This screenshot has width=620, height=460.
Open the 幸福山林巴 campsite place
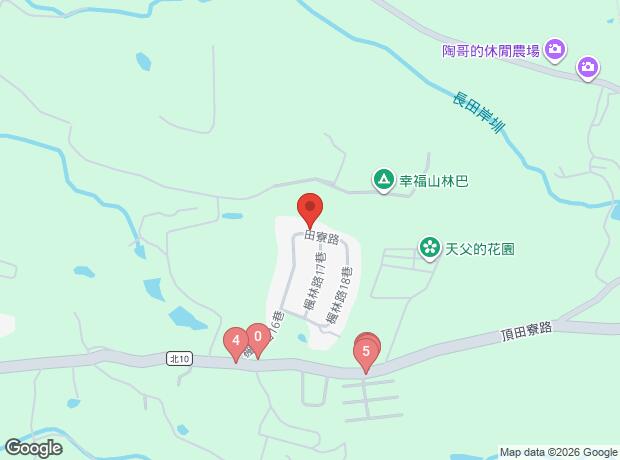(x=383, y=180)
